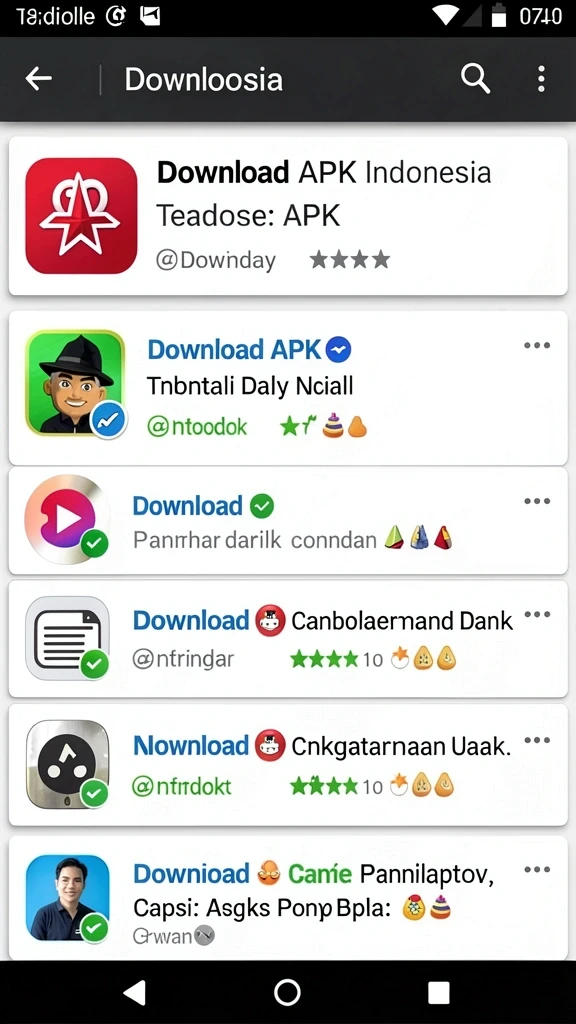Open the toolbar overflow menu
The image size is (576, 1024).
(x=541, y=79)
